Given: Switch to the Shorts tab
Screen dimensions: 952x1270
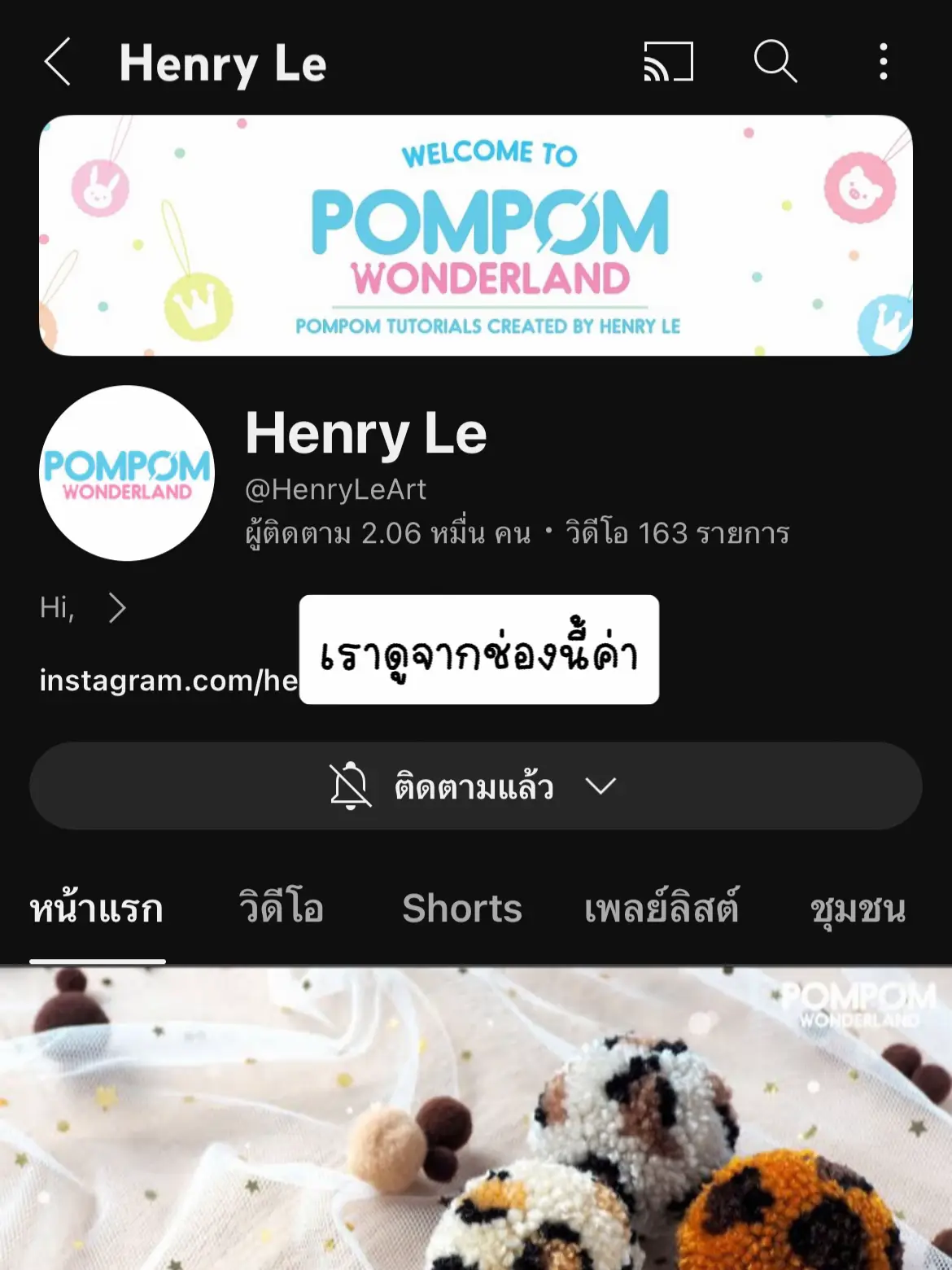Looking at the screenshot, I should (461, 909).
